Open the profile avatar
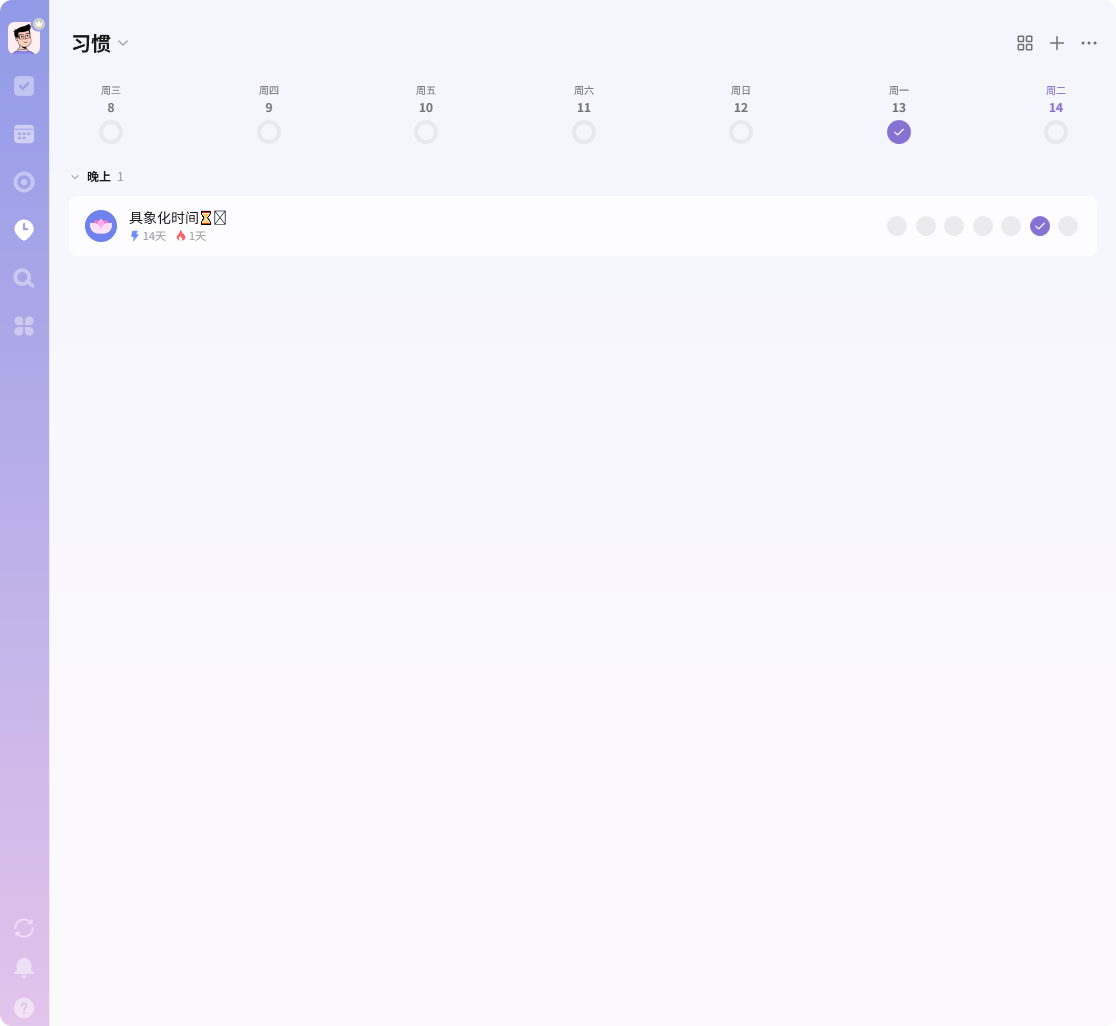The width and height of the screenshot is (1116, 1026). click(24, 38)
